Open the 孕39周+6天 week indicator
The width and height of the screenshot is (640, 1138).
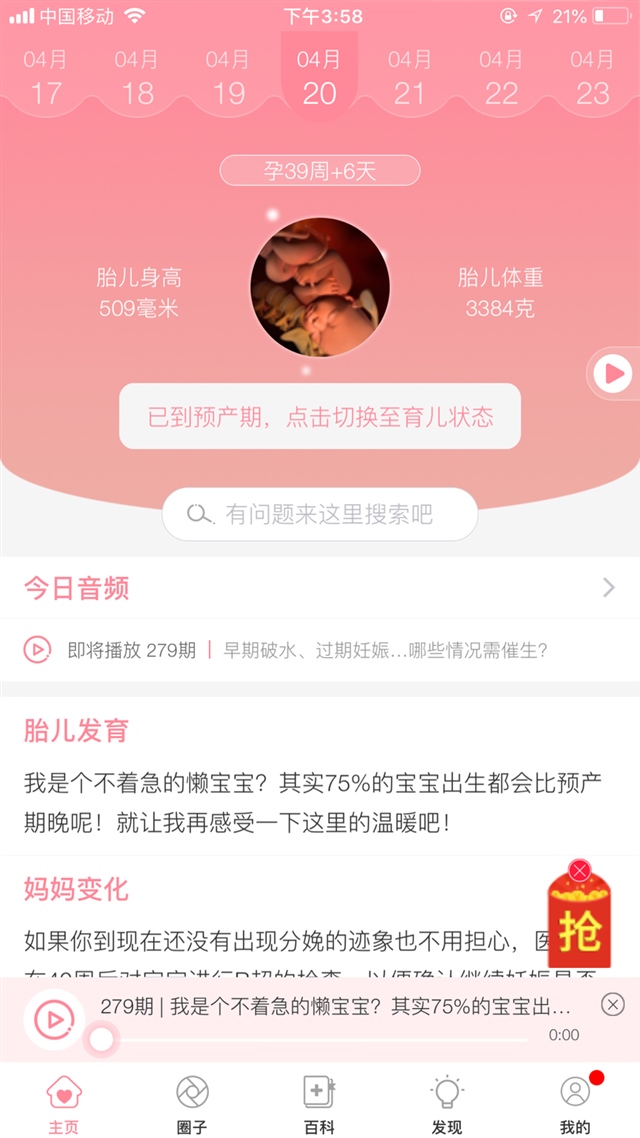point(320,171)
